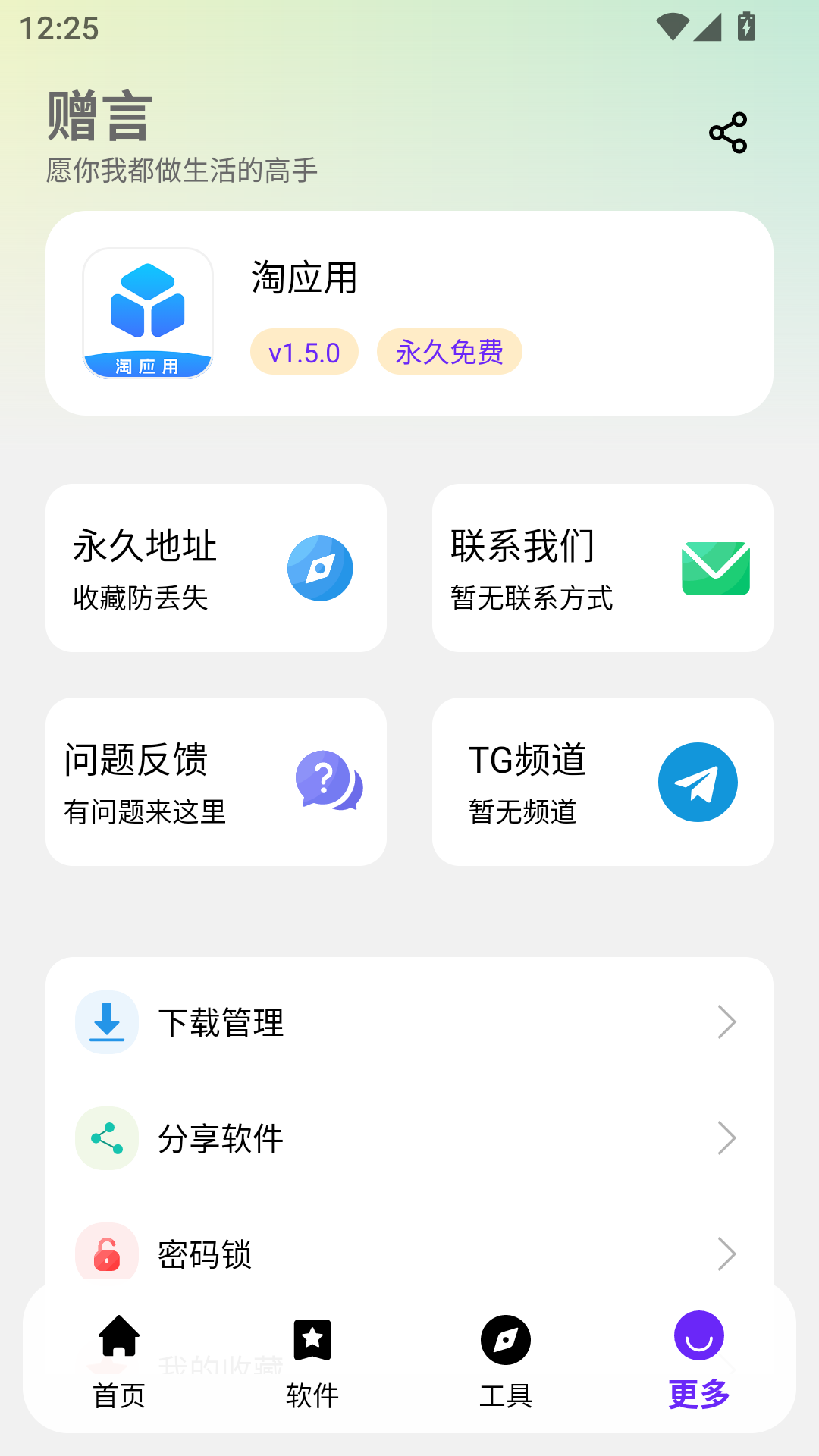
Task: Open the Telegram icon in TG频道 card
Action: point(697,782)
